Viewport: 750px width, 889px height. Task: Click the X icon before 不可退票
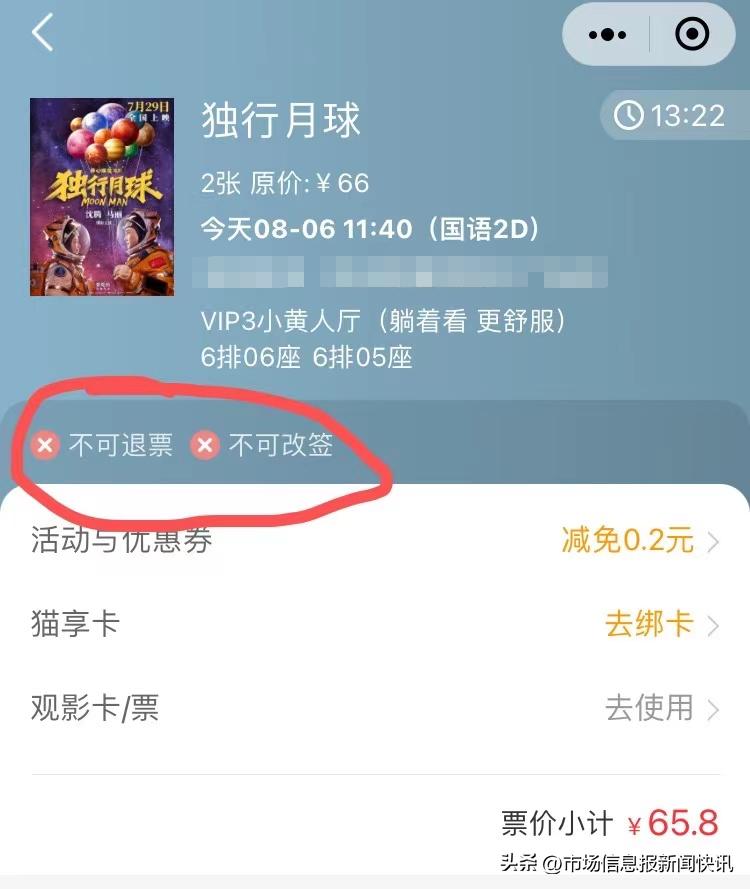point(44,446)
